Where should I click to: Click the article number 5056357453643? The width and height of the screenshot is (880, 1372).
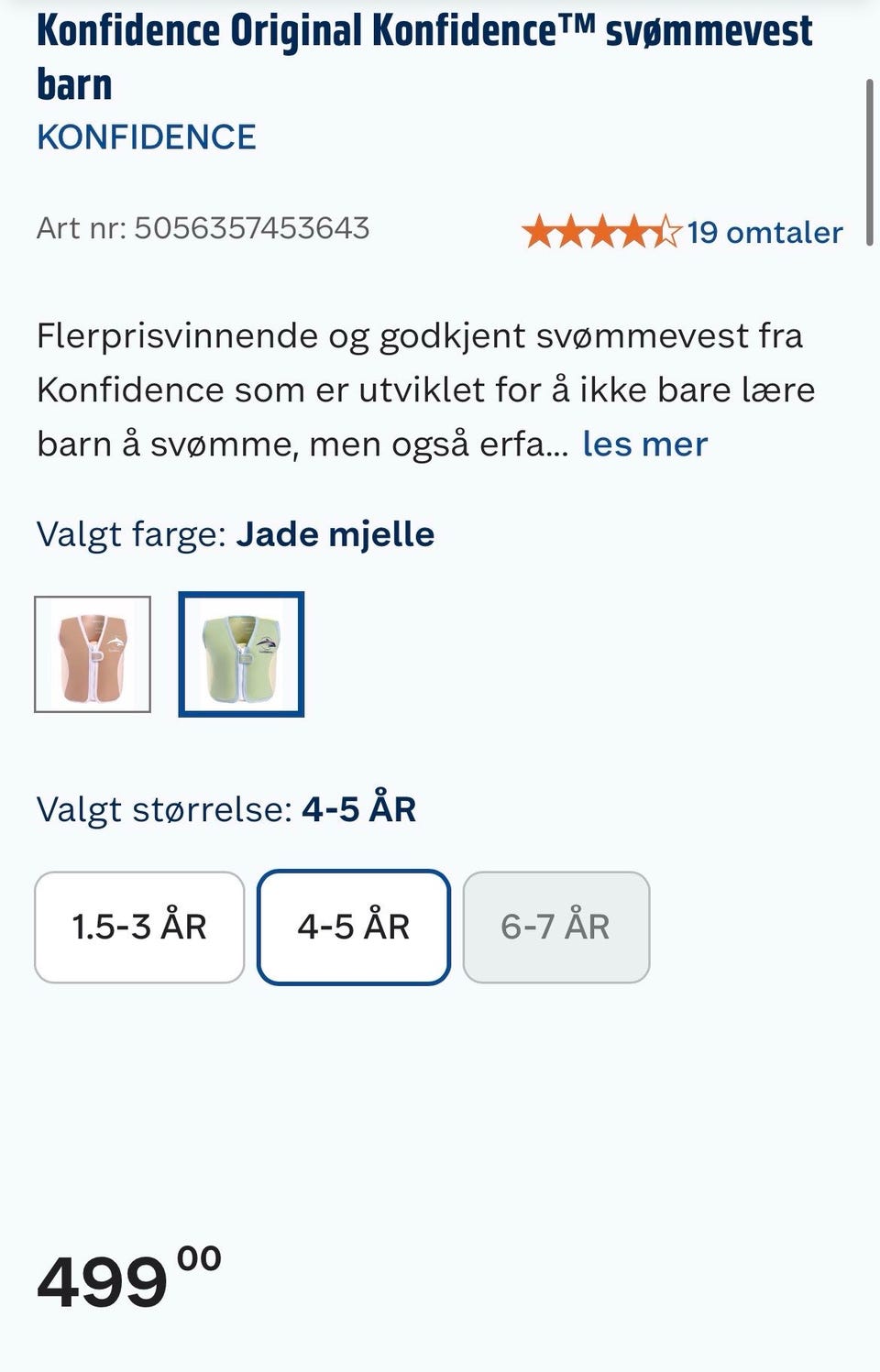point(203,229)
